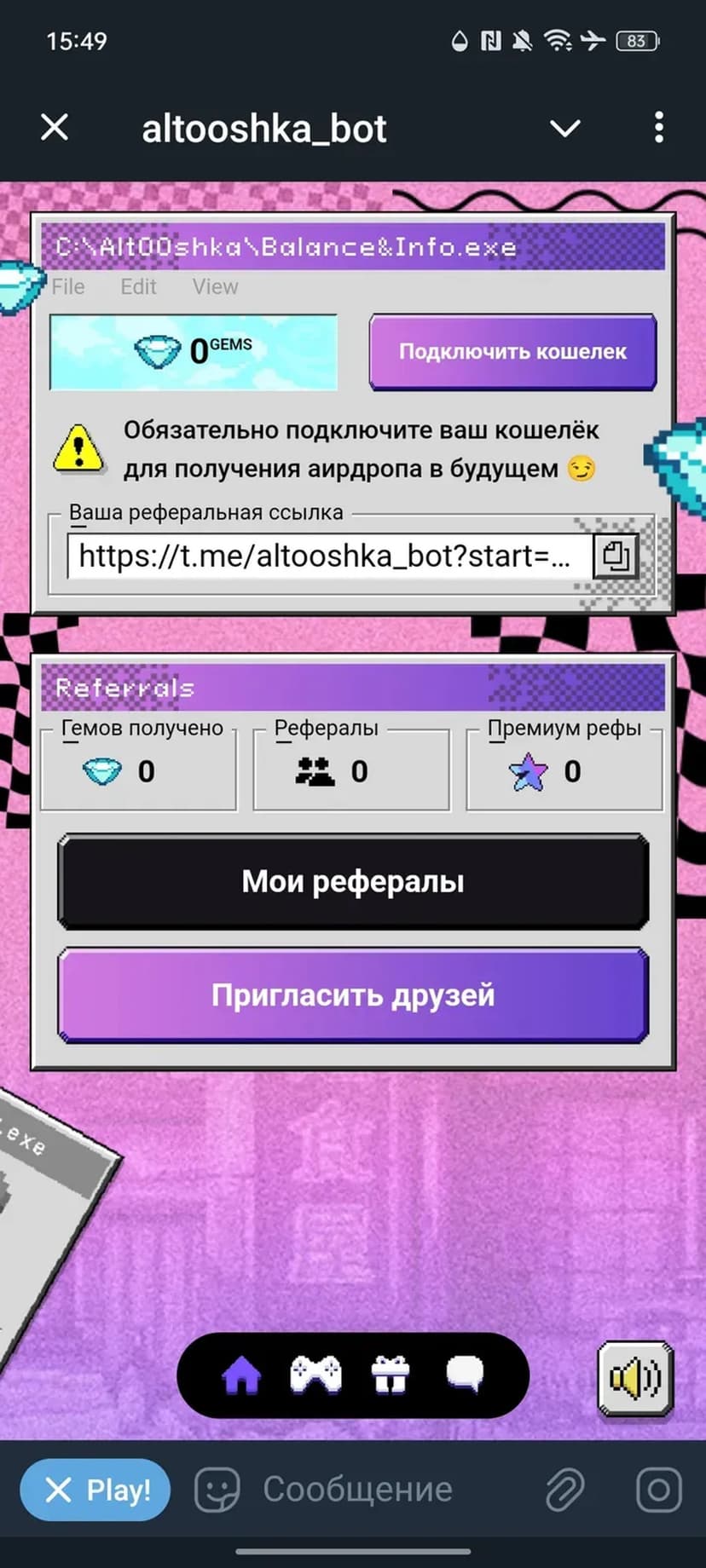Go to the home tab
Image resolution: width=706 pixels, height=1568 pixels.
[241, 1375]
